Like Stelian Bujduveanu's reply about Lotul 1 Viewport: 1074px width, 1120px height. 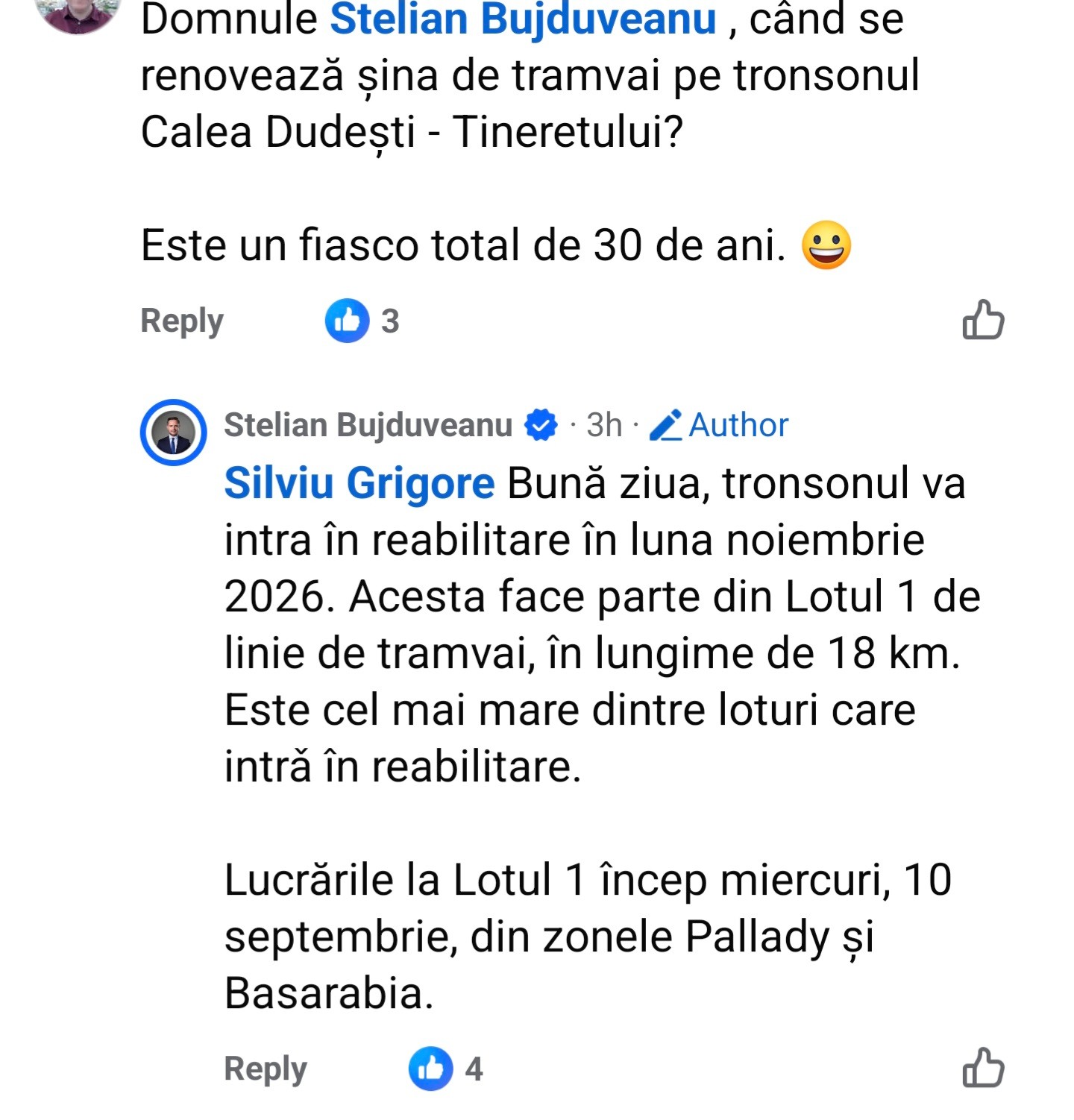[x=982, y=1069]
